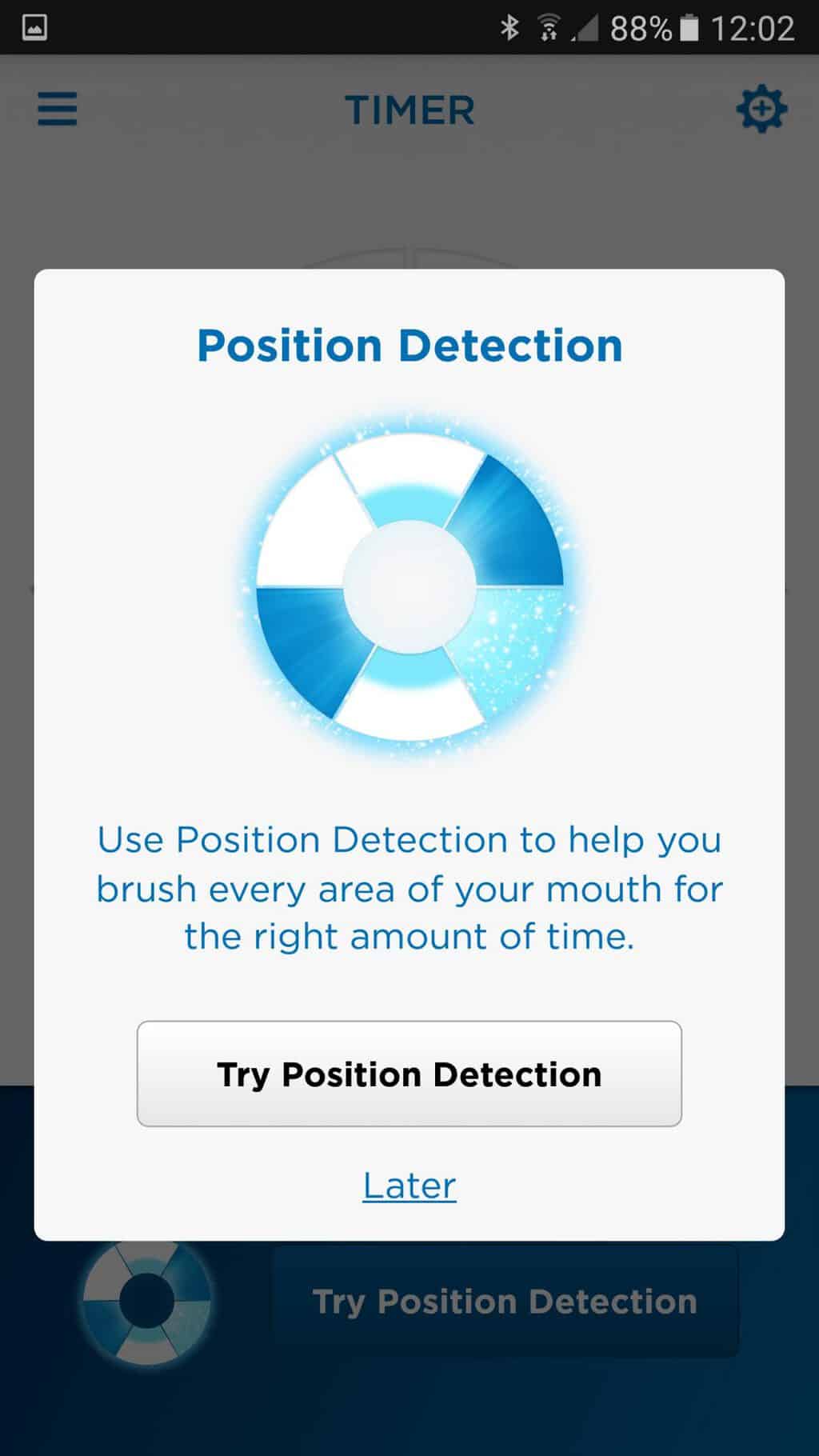Dismiss the dialog with Later

point(409,1186)
